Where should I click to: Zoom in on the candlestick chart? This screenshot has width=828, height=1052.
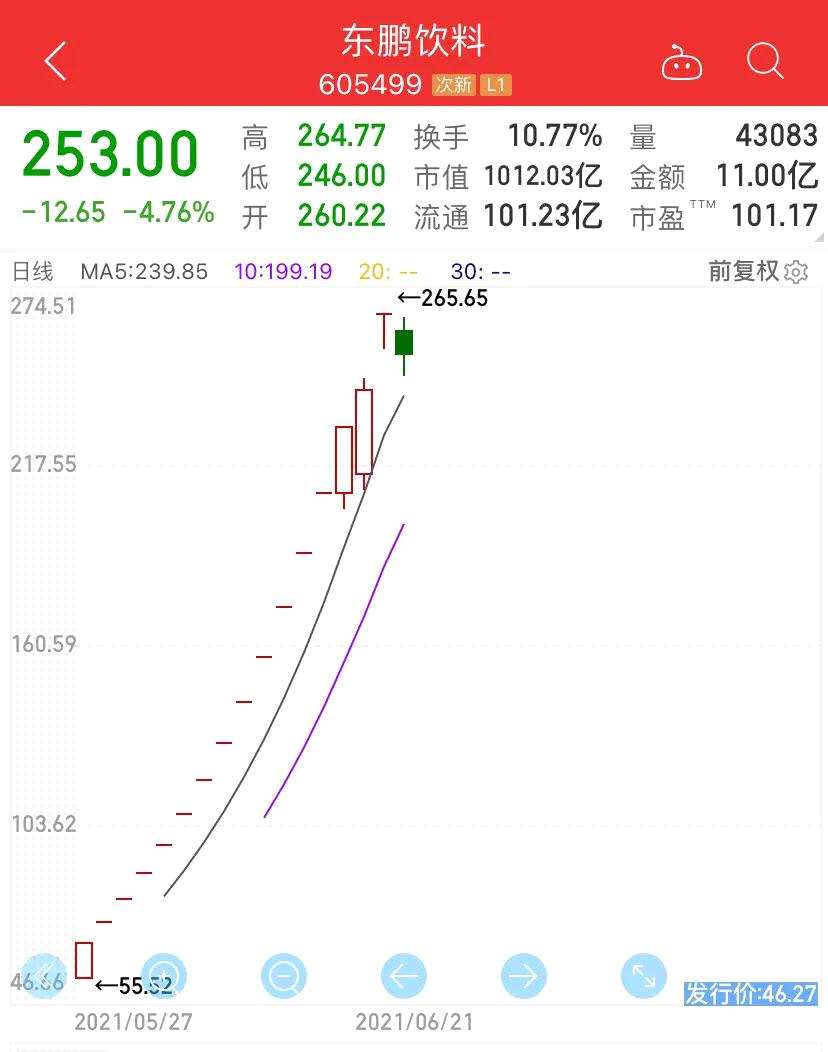[164, 975]
